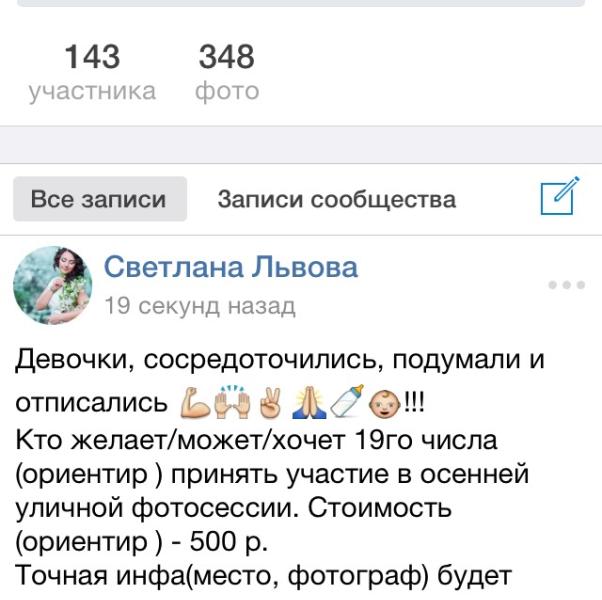Open the 143 участника members list

point(92,72)
